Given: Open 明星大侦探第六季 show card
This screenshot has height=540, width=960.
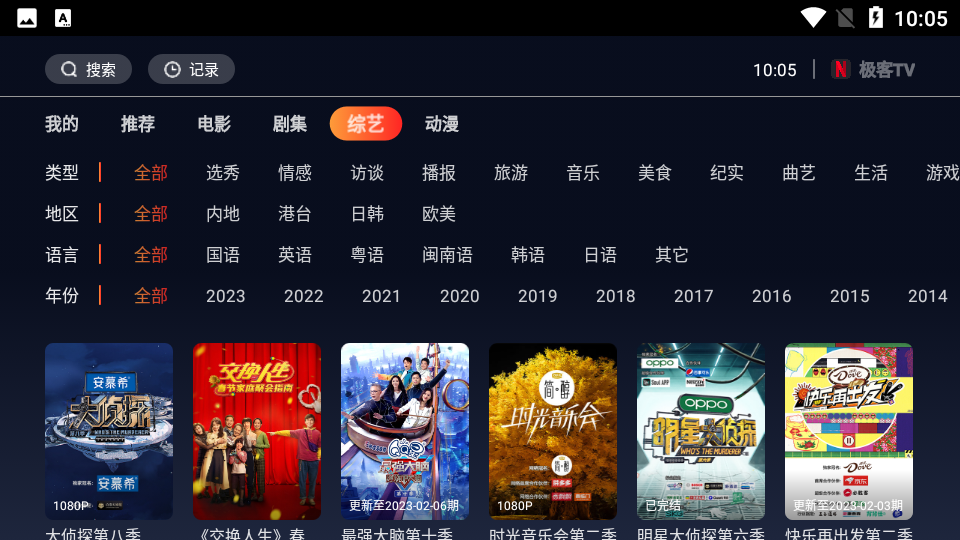Looking at the screenshot, I should (701, 431).
